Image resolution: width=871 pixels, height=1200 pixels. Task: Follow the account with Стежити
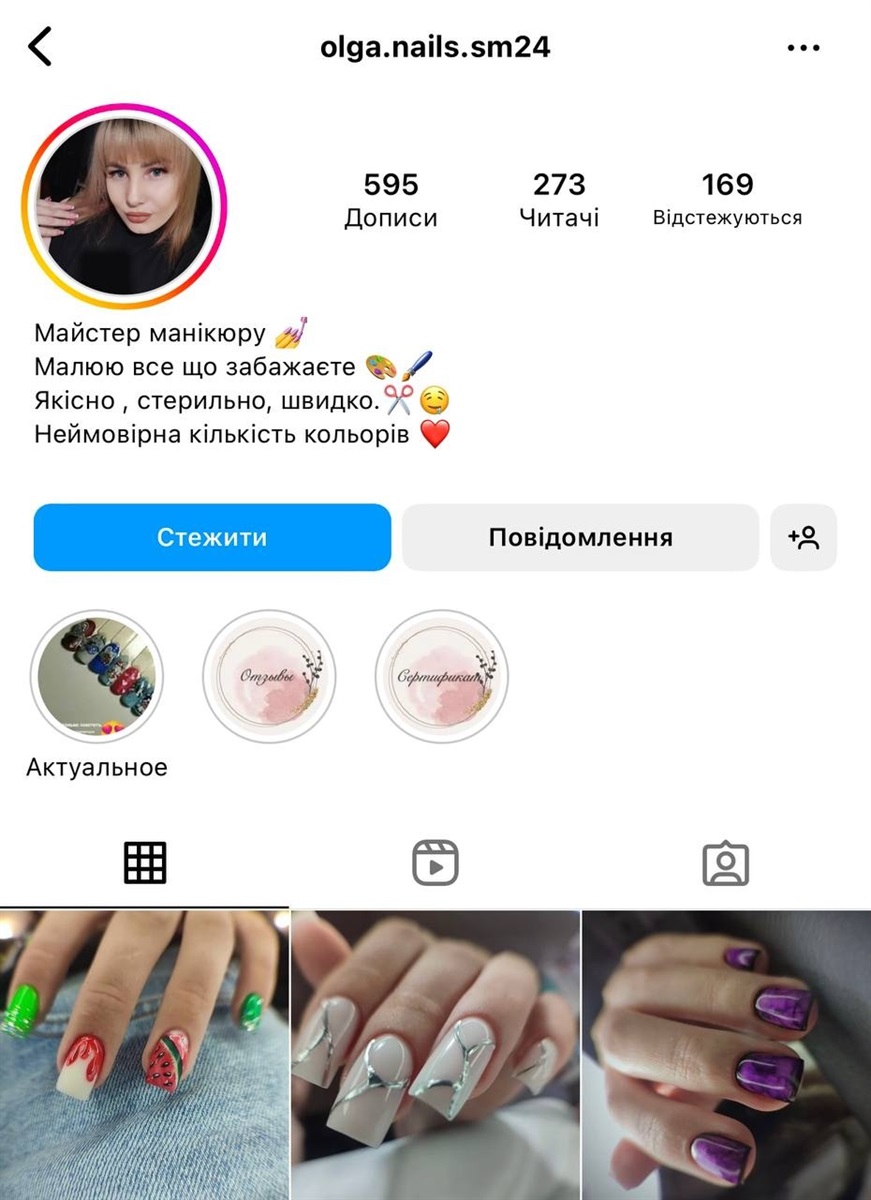212,537
